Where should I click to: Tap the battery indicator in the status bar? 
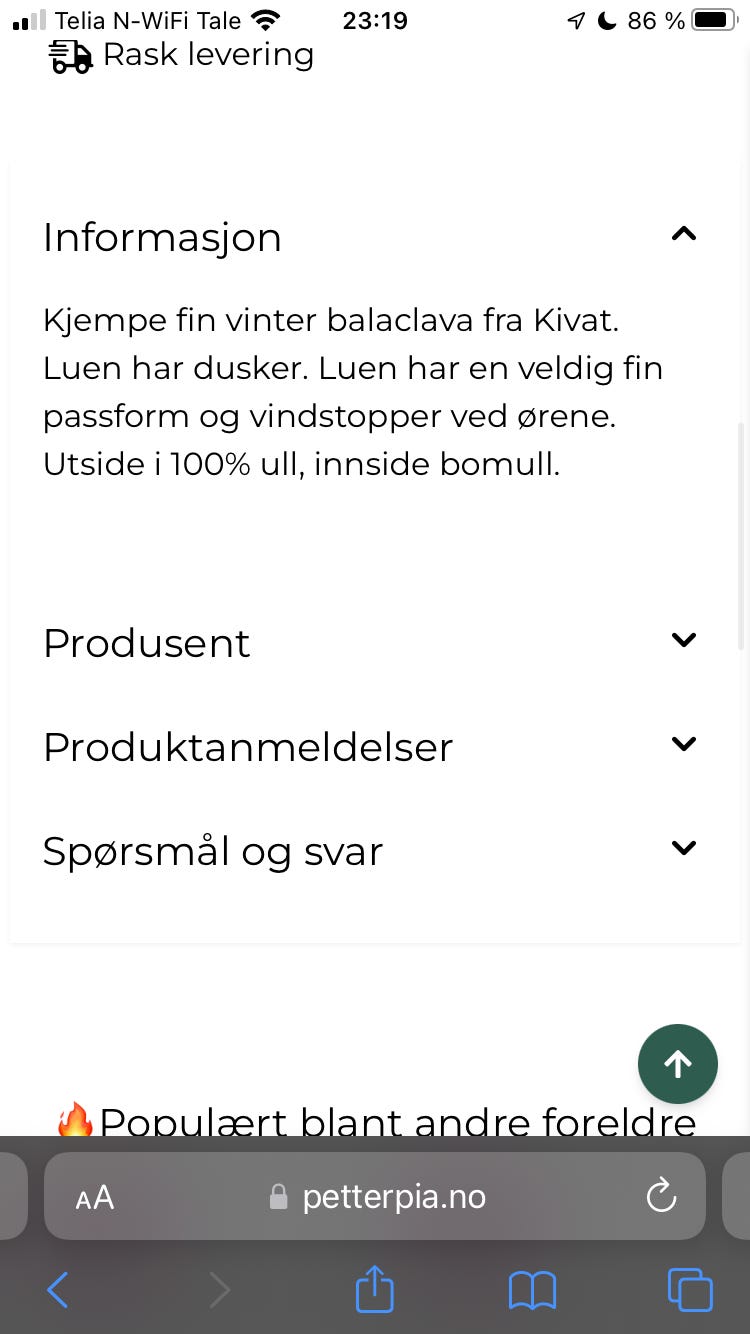click(x=712, y=20)
